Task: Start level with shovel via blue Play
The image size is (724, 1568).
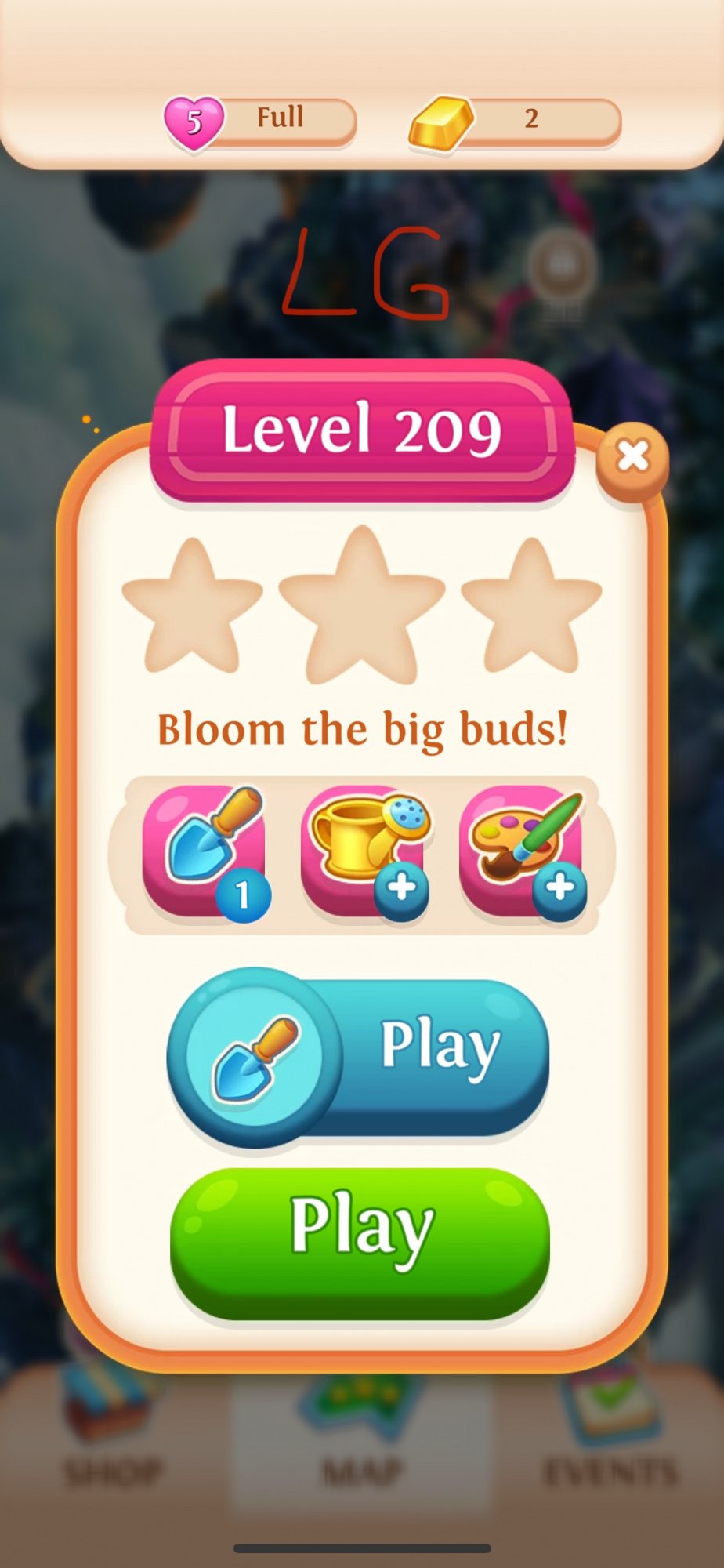Action: point(360,1055)
